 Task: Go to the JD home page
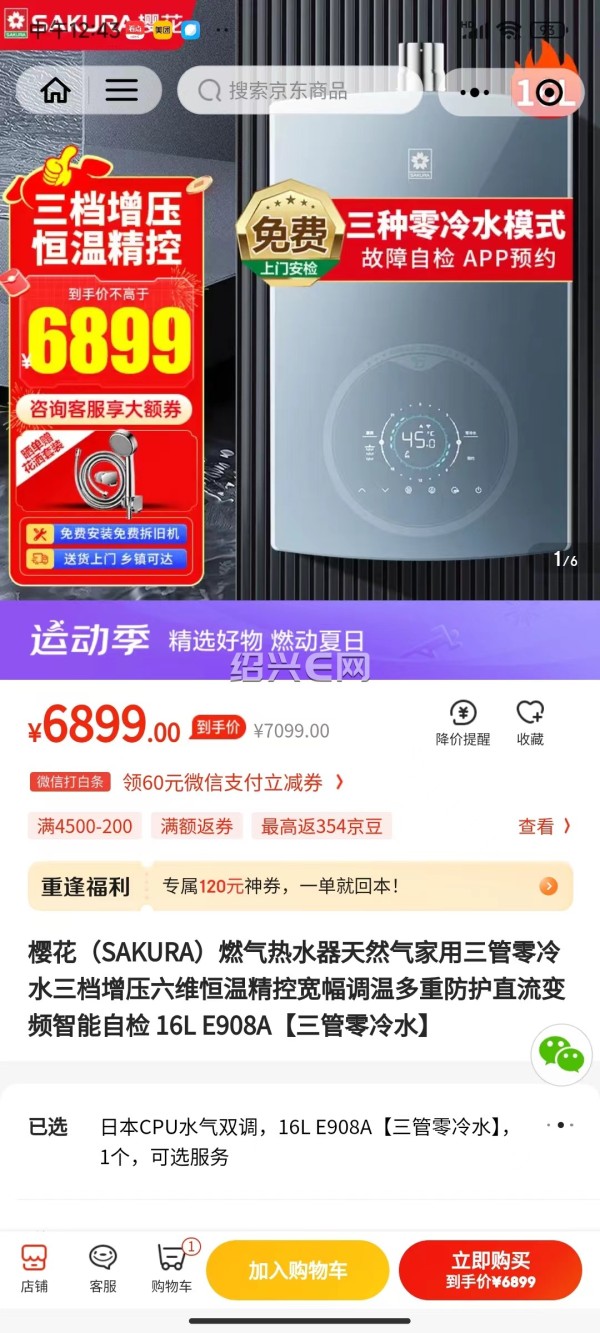56,91
